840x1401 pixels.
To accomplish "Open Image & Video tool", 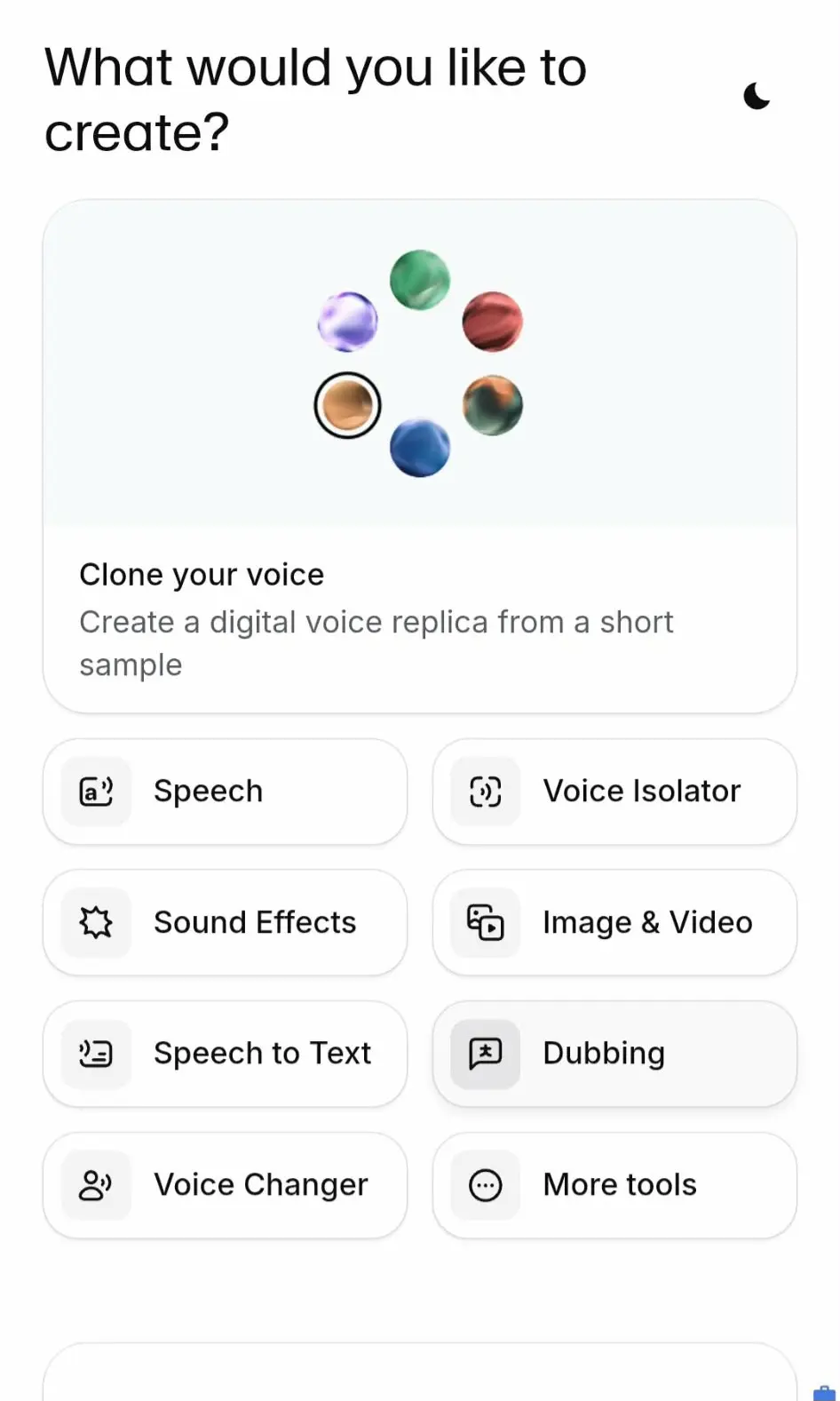I will click(614, 922).
